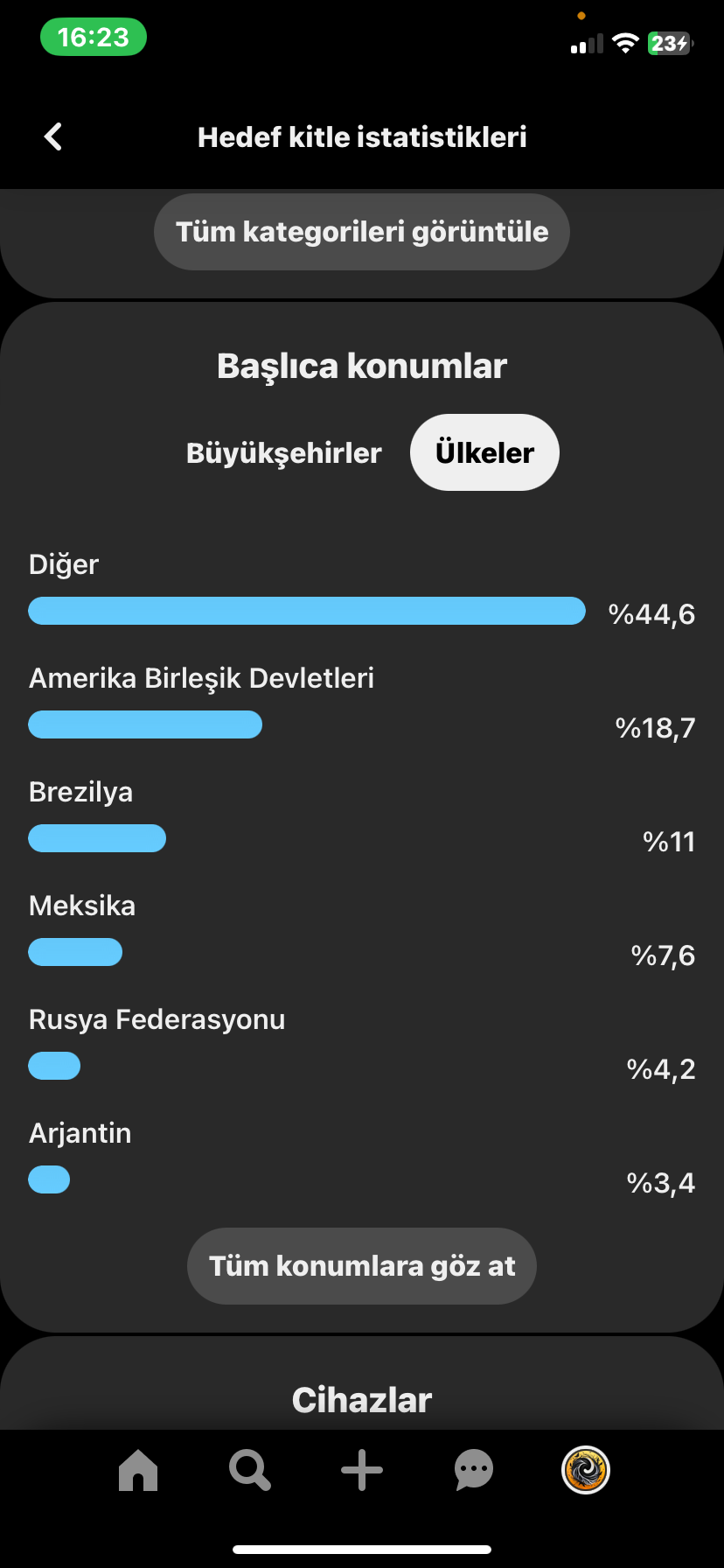Switch to the Büyükşehirler tab

tap(284, 452)
